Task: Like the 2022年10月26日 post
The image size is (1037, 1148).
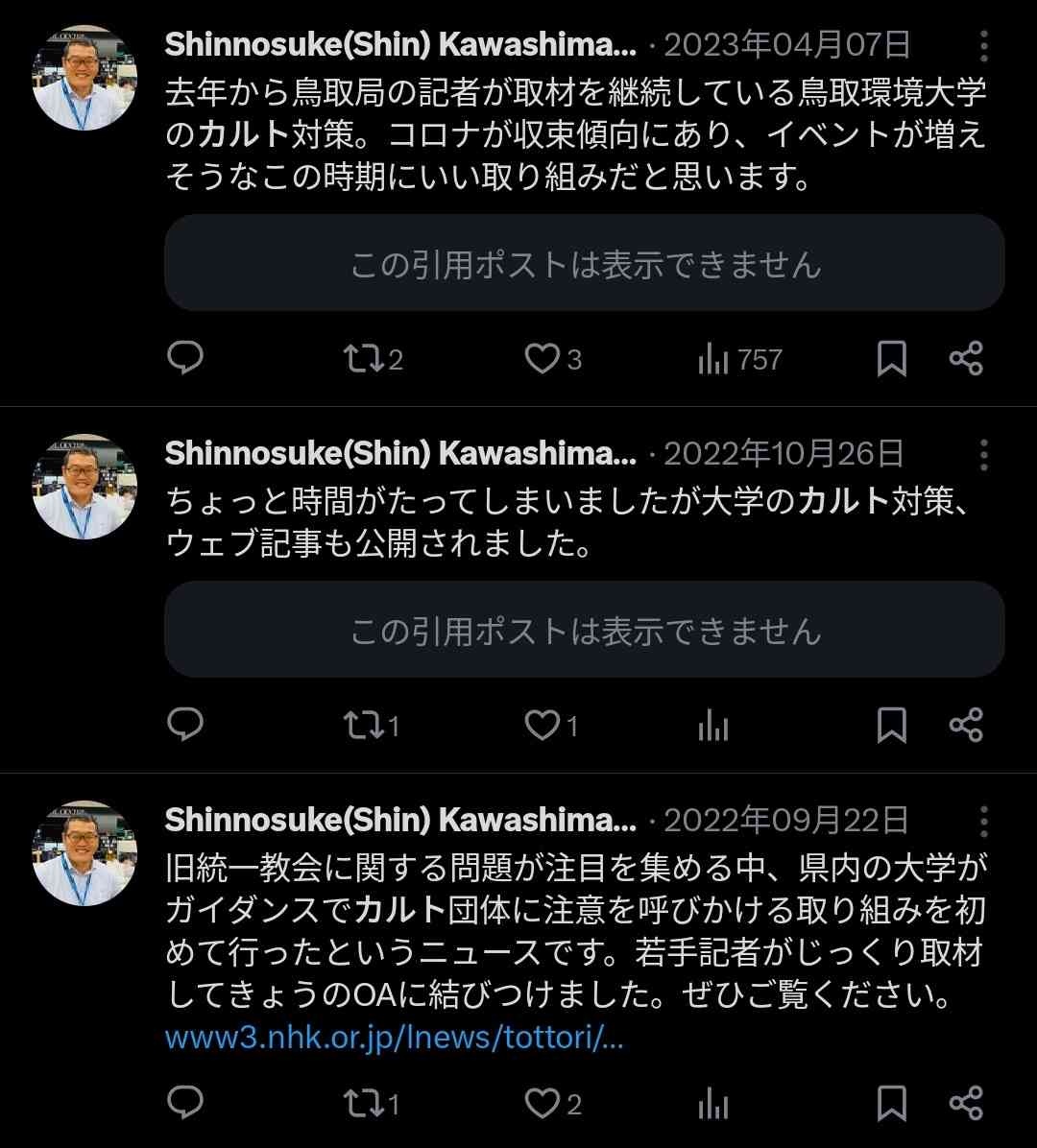Action: pyautogui.click(x=543, y=726)
